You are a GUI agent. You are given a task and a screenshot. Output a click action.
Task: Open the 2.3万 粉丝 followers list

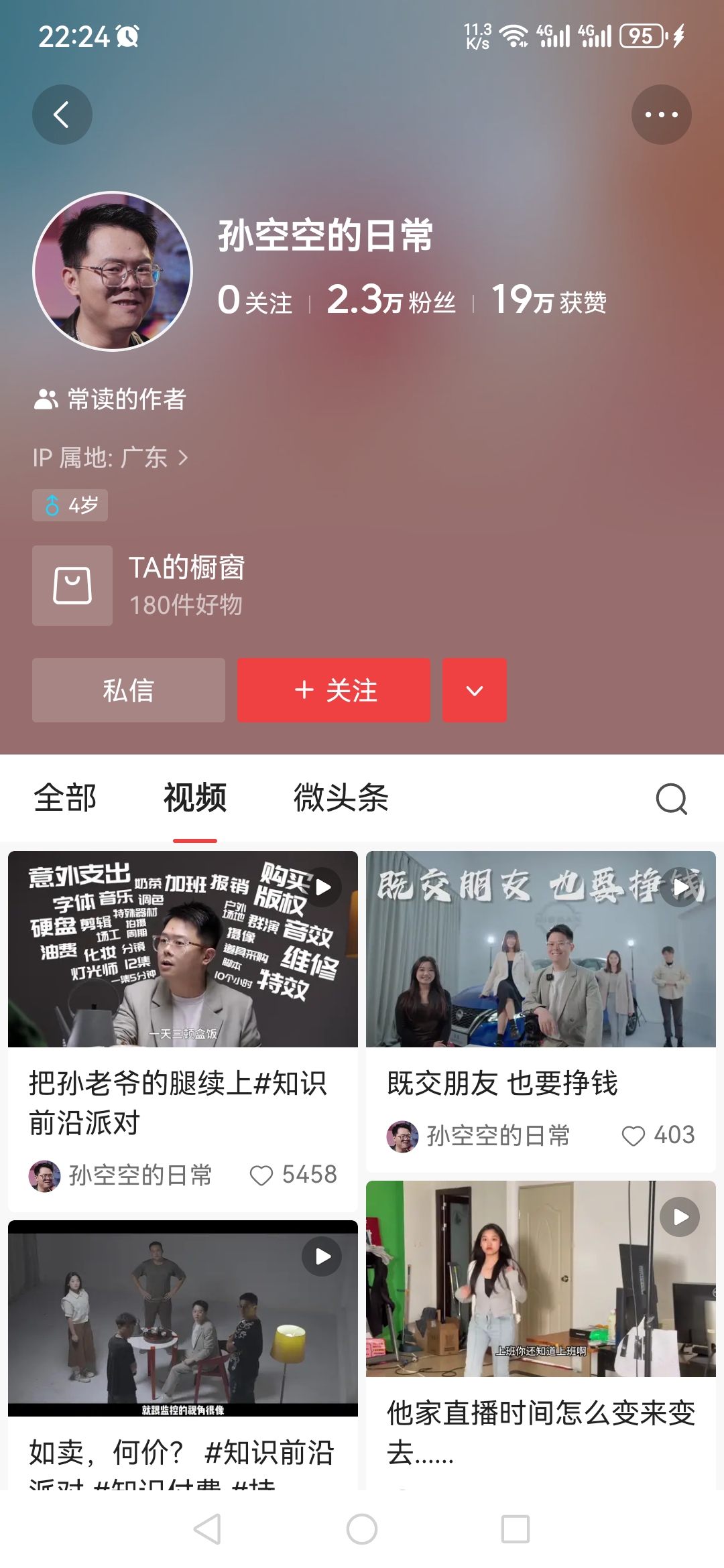pos(391,300)
